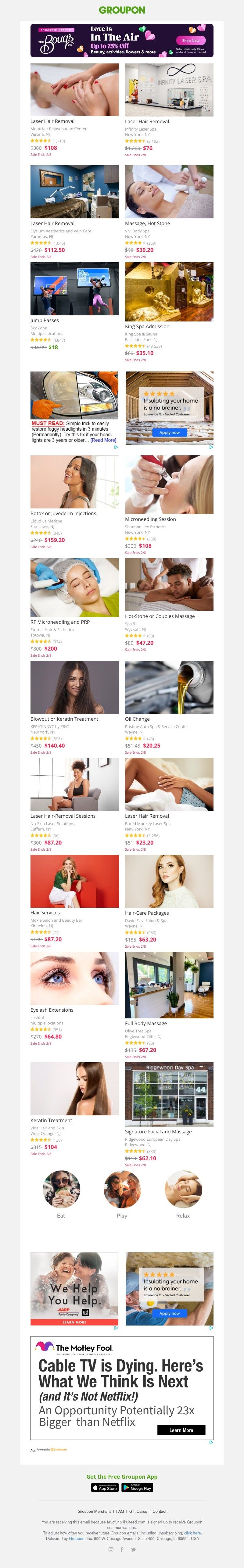Image resolution: width=244 pixels, height=1568 pixels.
Task: Browse the Relax category
Action: point(183,1189)
